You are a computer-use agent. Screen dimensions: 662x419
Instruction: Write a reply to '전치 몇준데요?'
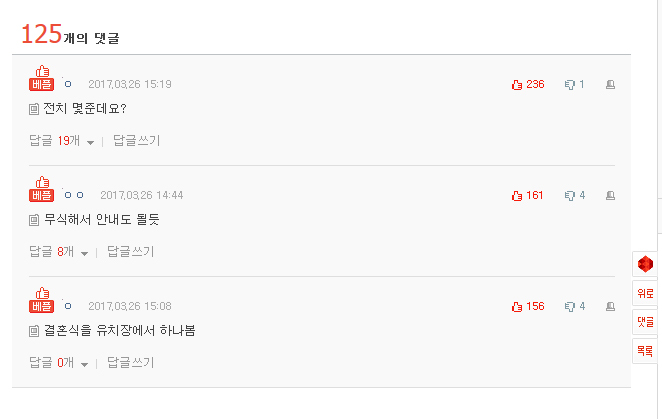click(x=136, y=141)
